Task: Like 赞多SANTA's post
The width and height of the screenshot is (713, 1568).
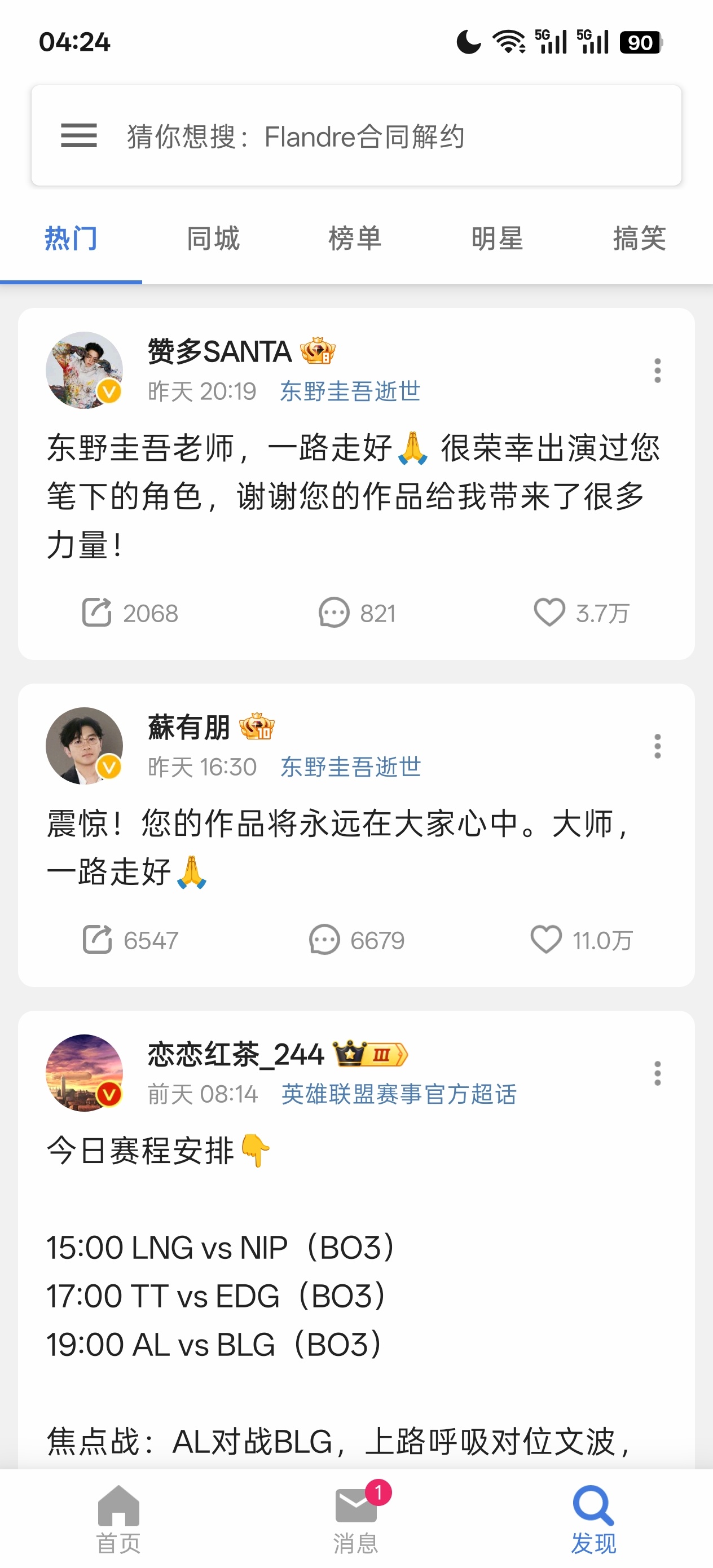Action: tap(582, 613)
